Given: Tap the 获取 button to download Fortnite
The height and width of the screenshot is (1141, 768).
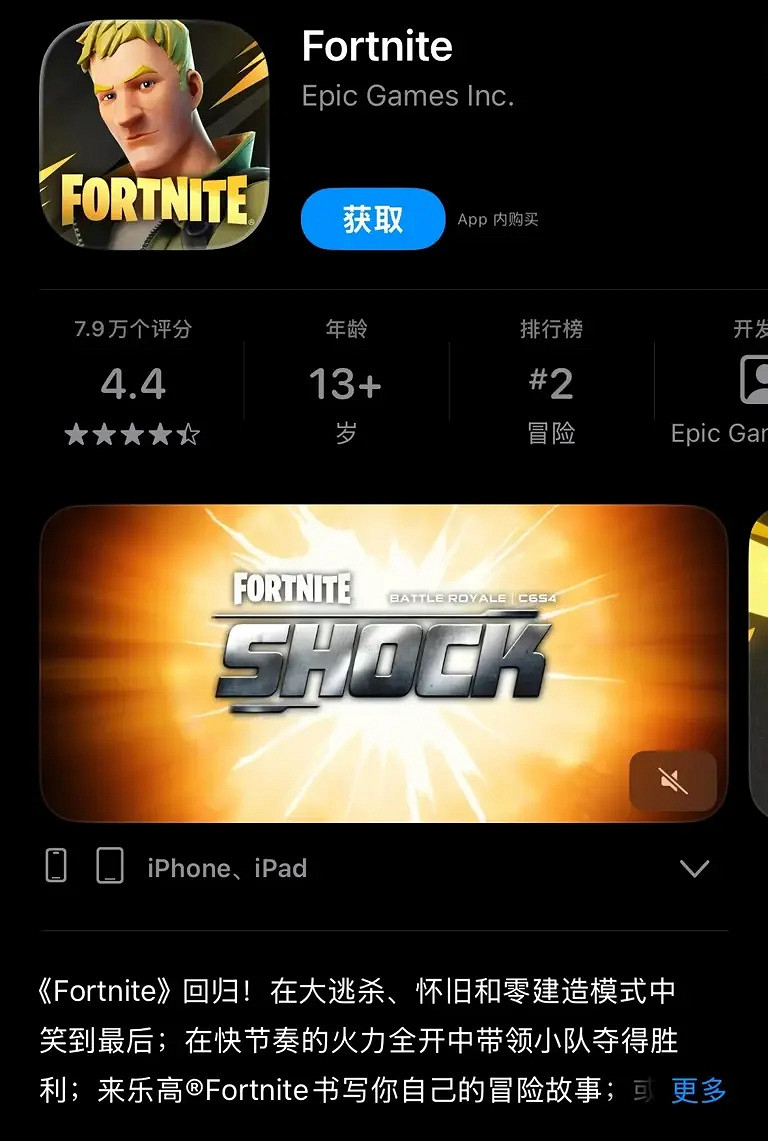Looking at the screenshot, I should tap(373, 219).
